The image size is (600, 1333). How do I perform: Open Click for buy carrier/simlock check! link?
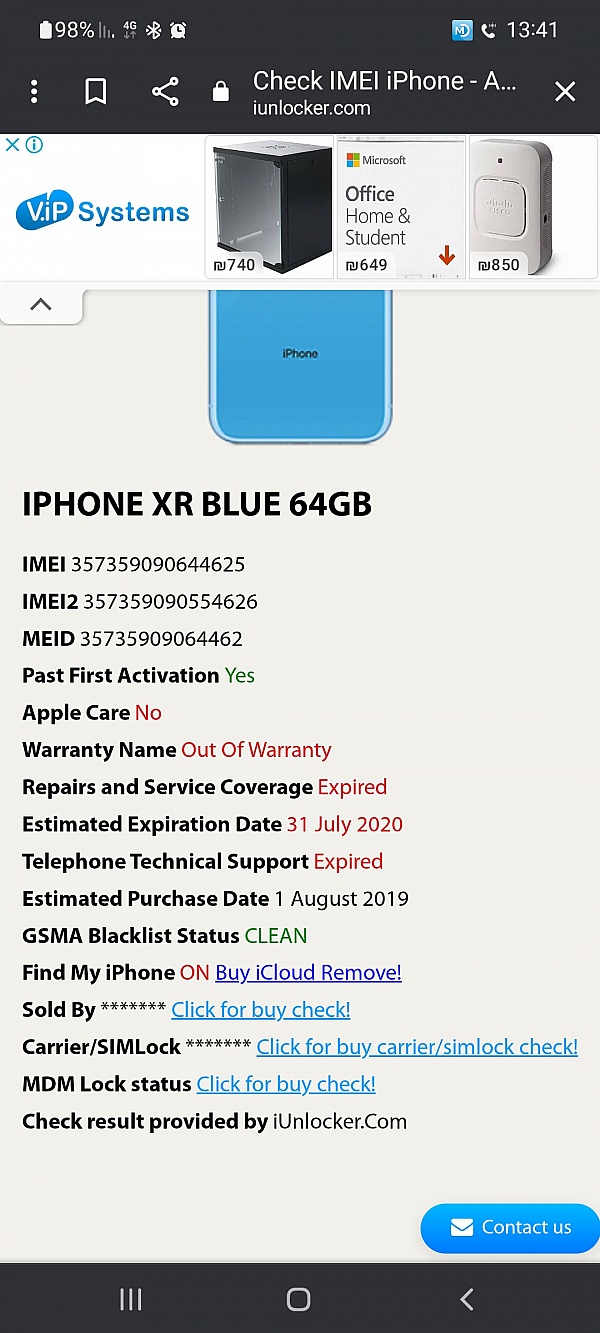417,1047
